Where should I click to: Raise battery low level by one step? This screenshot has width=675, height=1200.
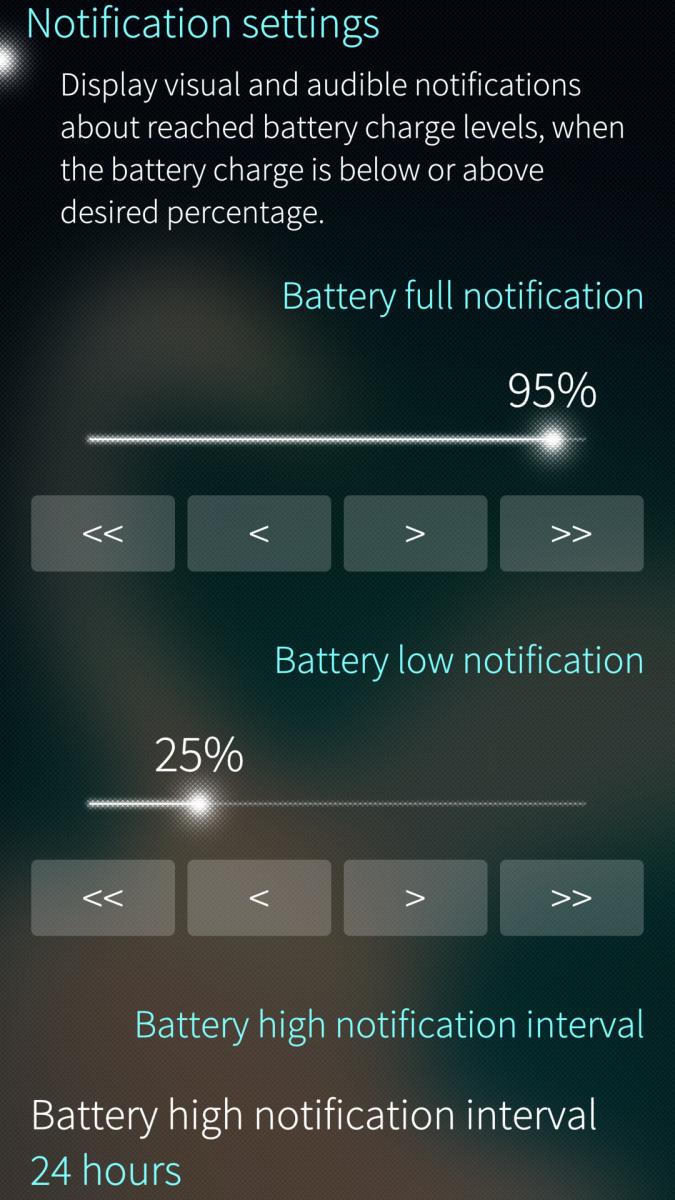[x=415, y=897]
